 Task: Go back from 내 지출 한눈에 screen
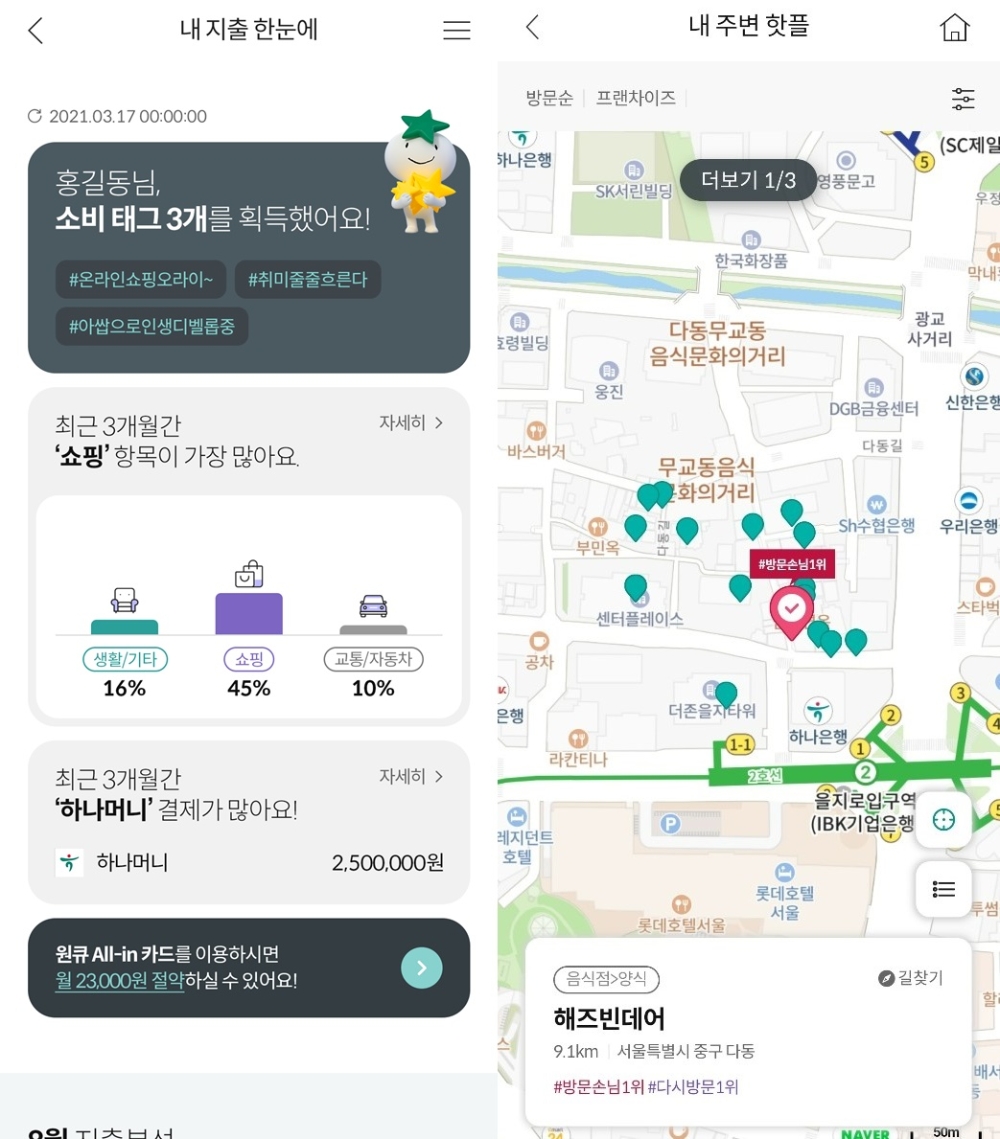tap(36, 30)
